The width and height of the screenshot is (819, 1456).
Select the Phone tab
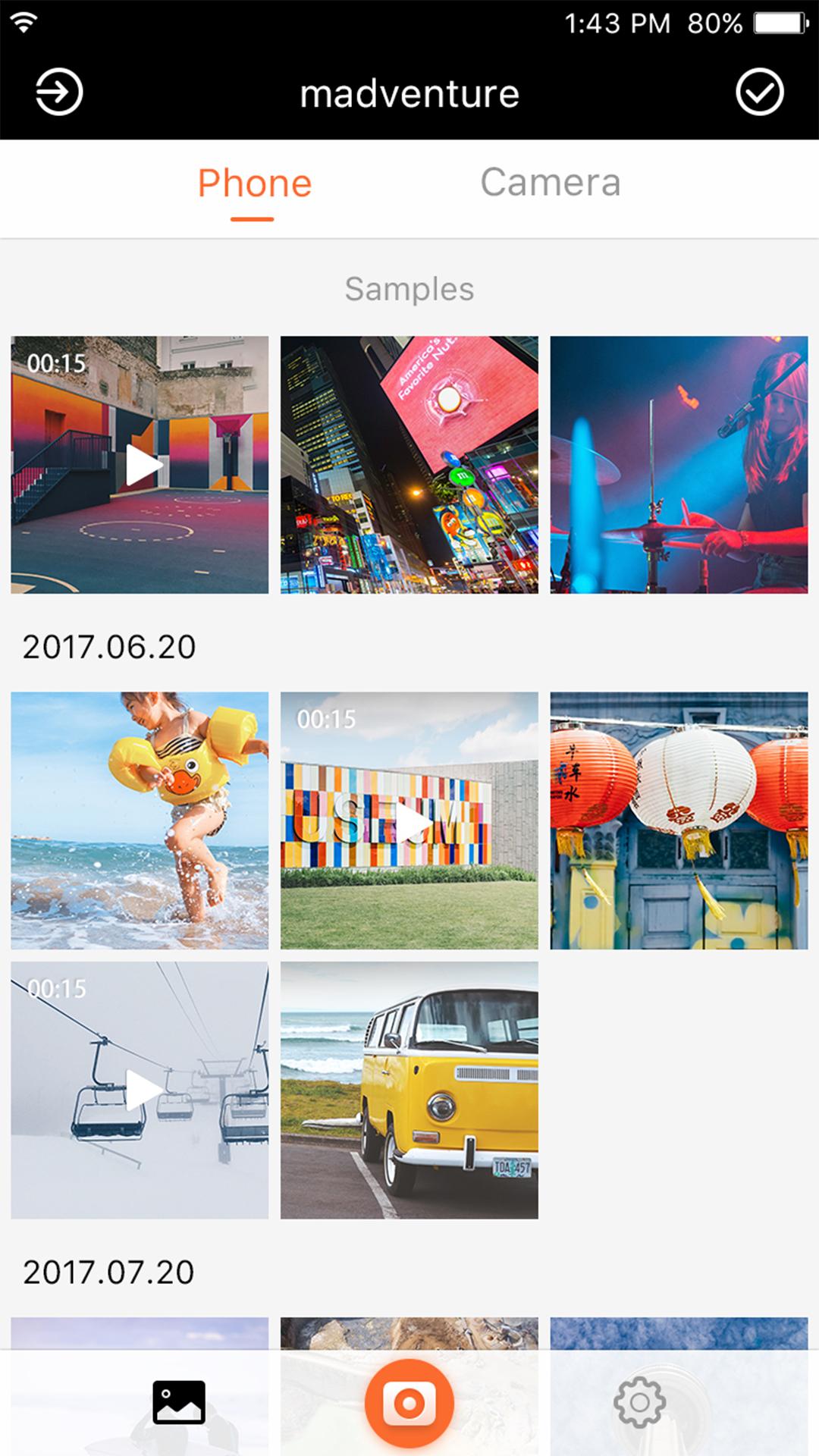254,184
